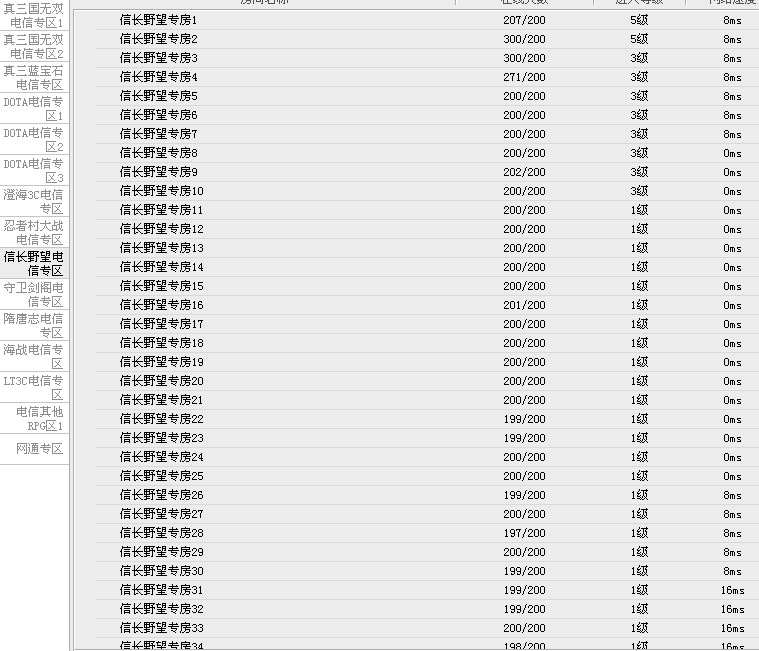Switch to 真三国无双电信专区2 zone
Image resolution: width=759 pixels, height=651 pixels.
click(x=34, y=46)
